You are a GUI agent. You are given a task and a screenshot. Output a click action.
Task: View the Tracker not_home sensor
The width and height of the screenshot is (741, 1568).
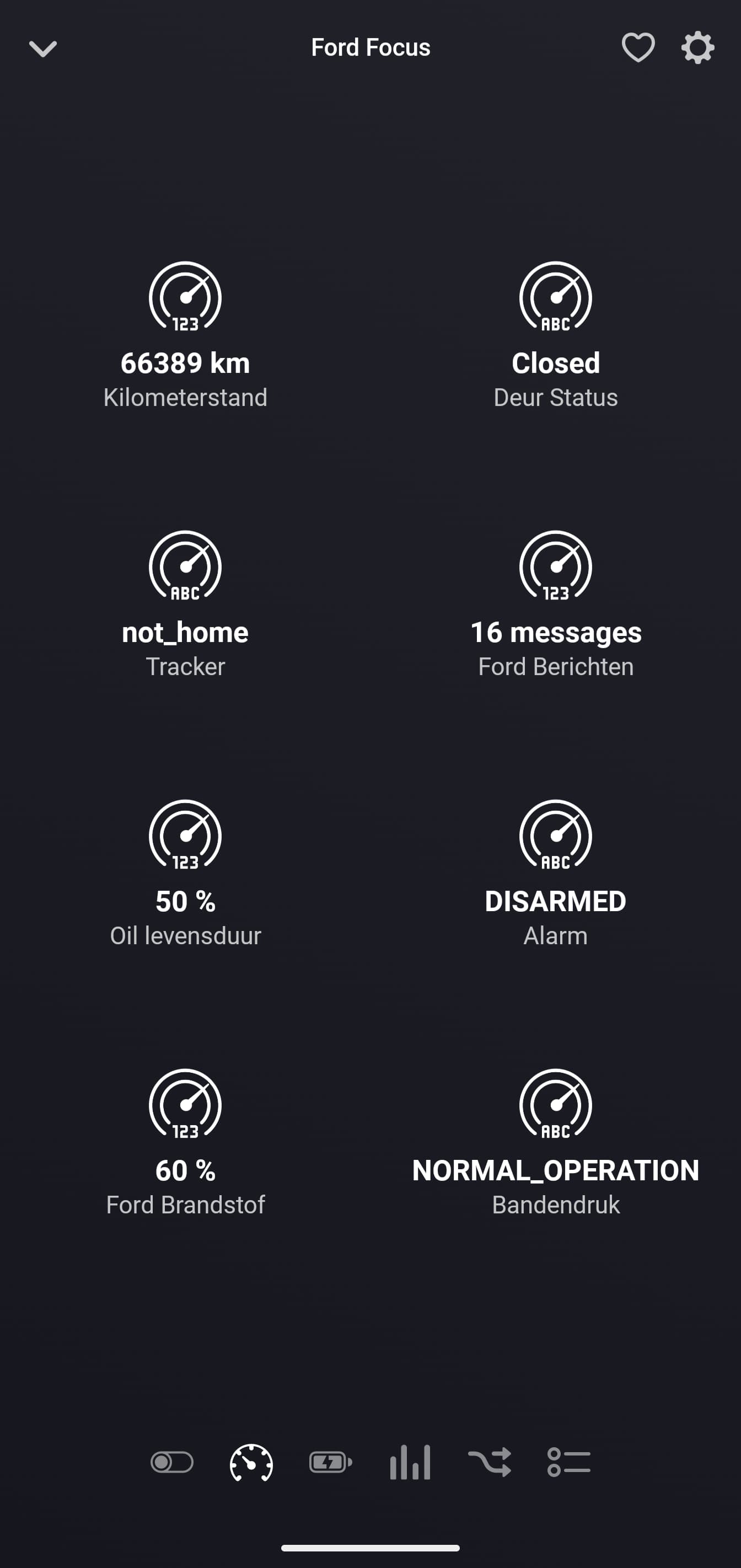[185, 604]
